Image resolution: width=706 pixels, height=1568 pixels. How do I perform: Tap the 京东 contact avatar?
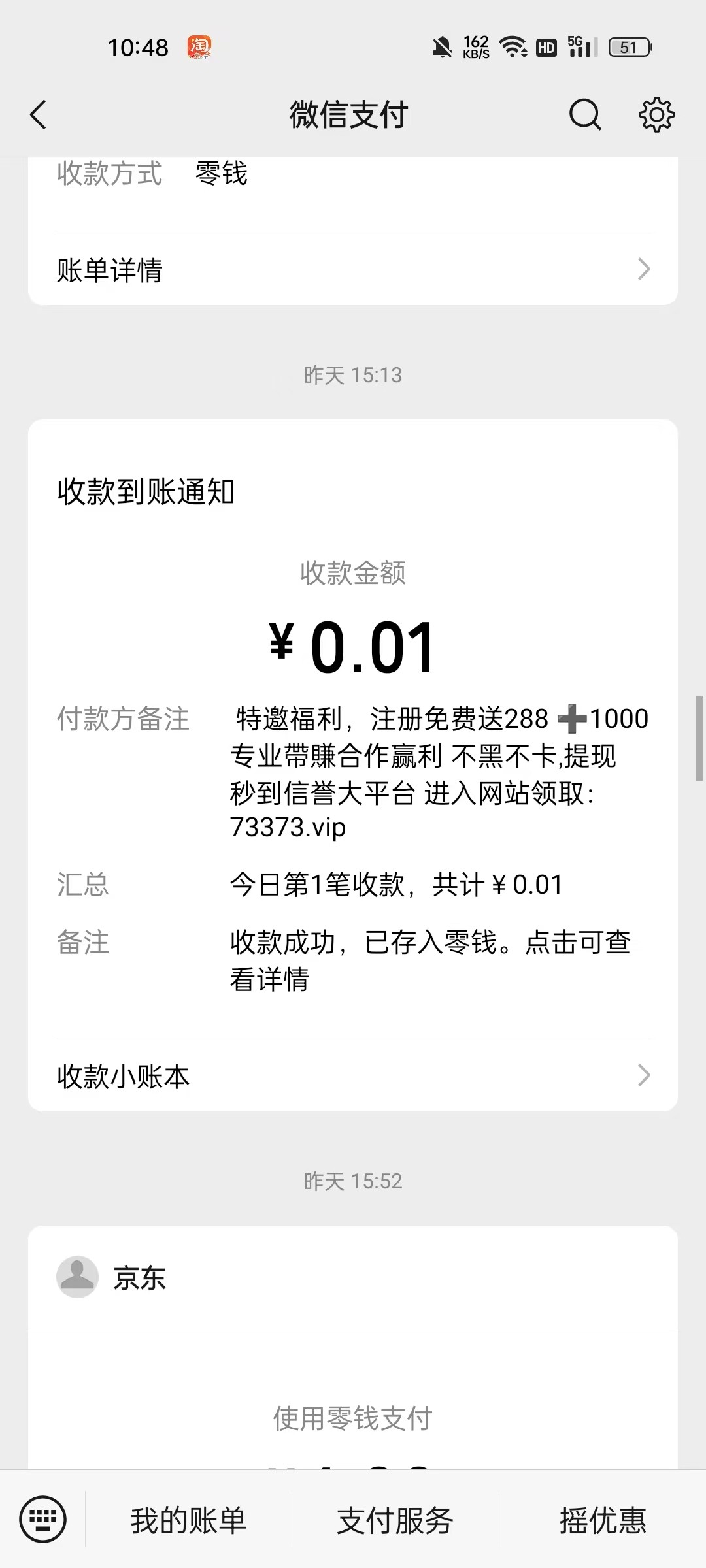point(76,1276)
